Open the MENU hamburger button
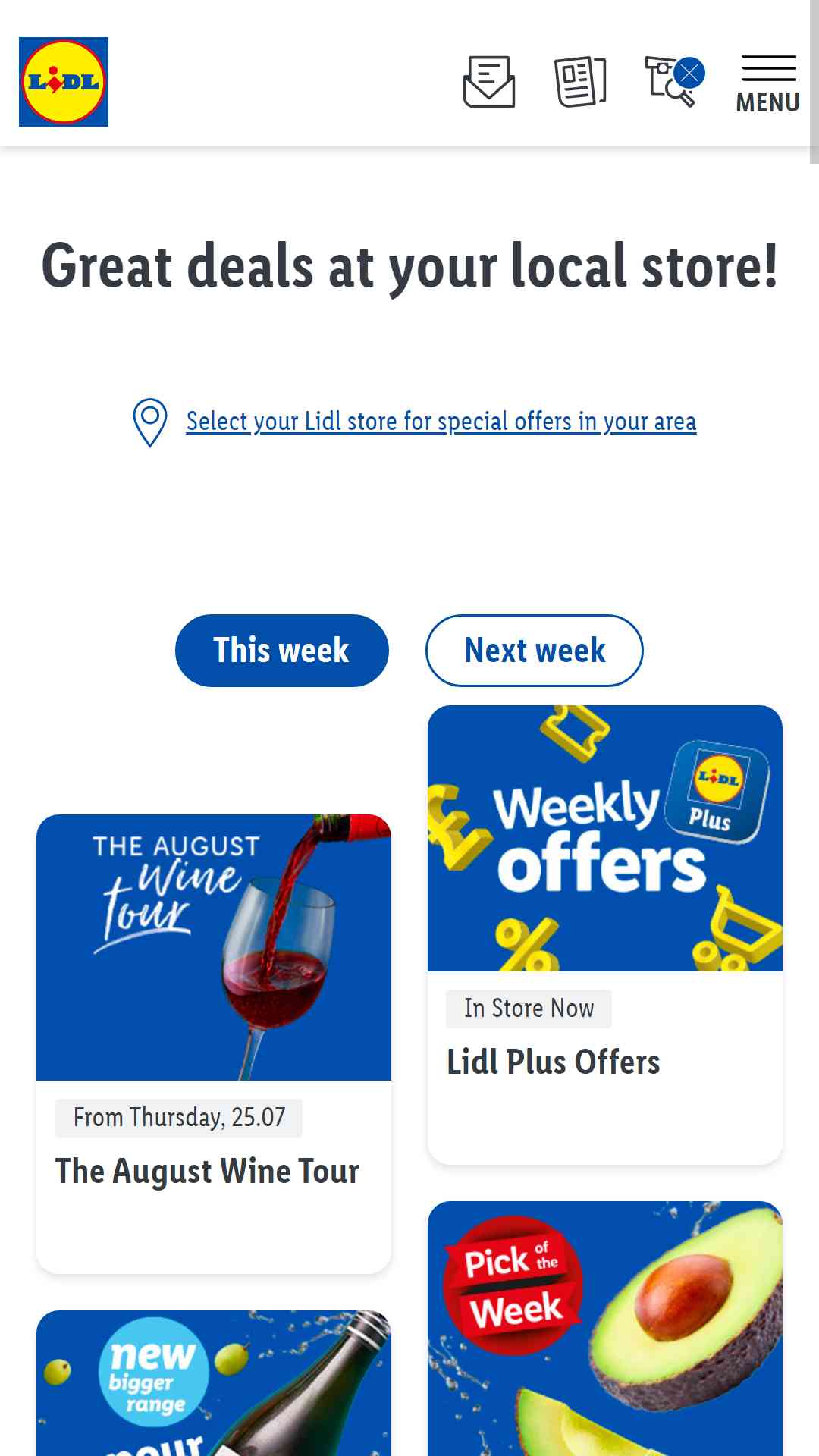 tap(768, 83)
